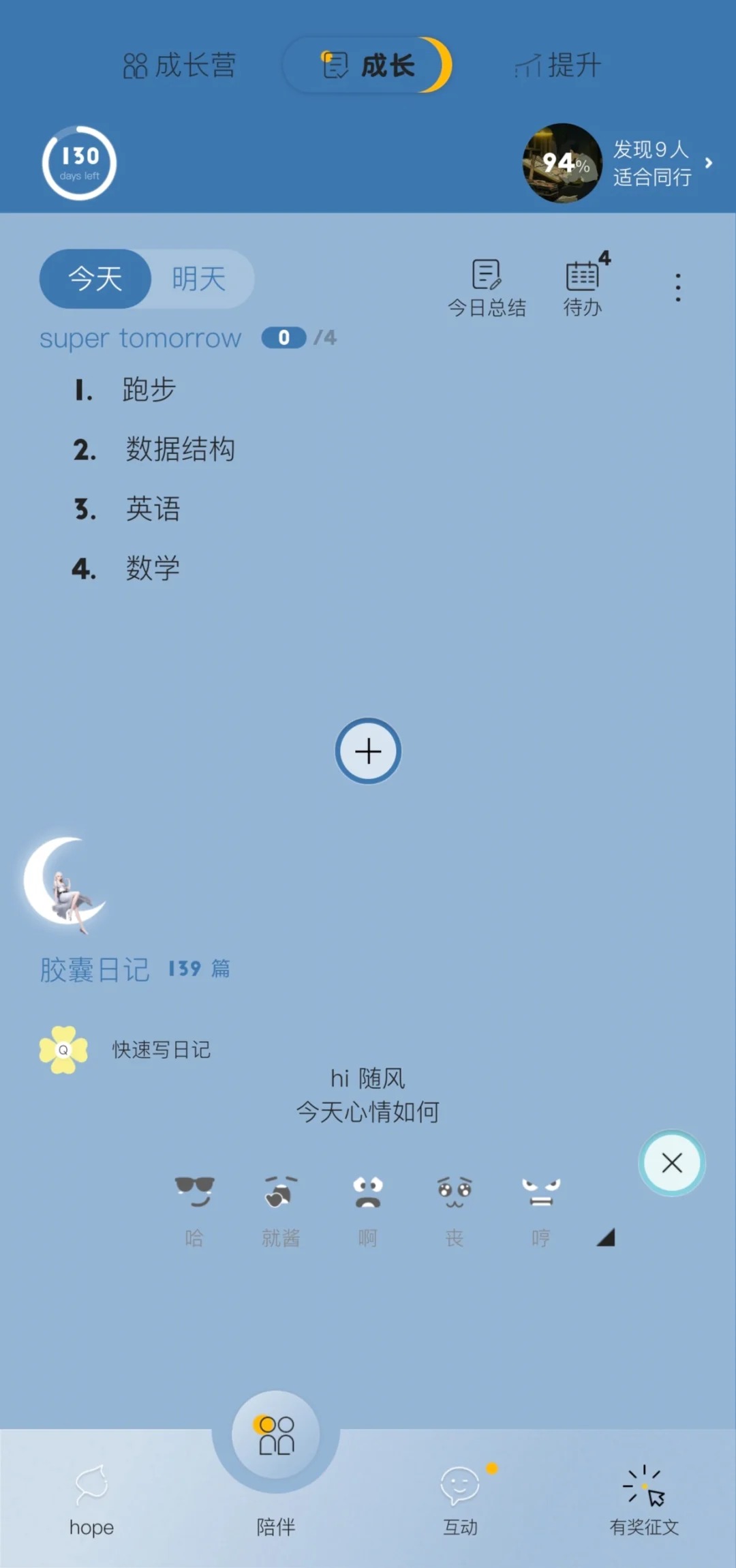Open the 英语 task

click(x=153, y=509)
